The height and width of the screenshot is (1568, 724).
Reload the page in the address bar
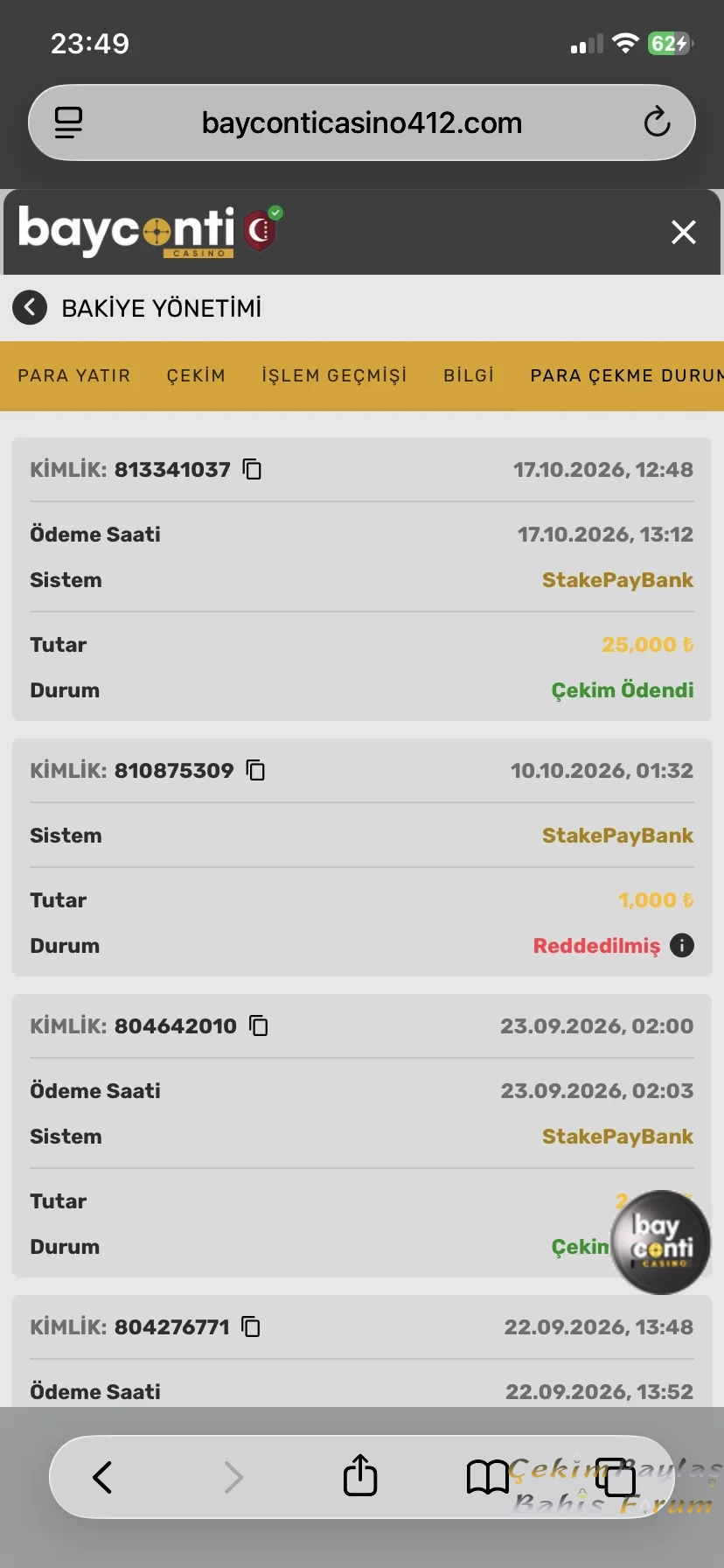657,122
